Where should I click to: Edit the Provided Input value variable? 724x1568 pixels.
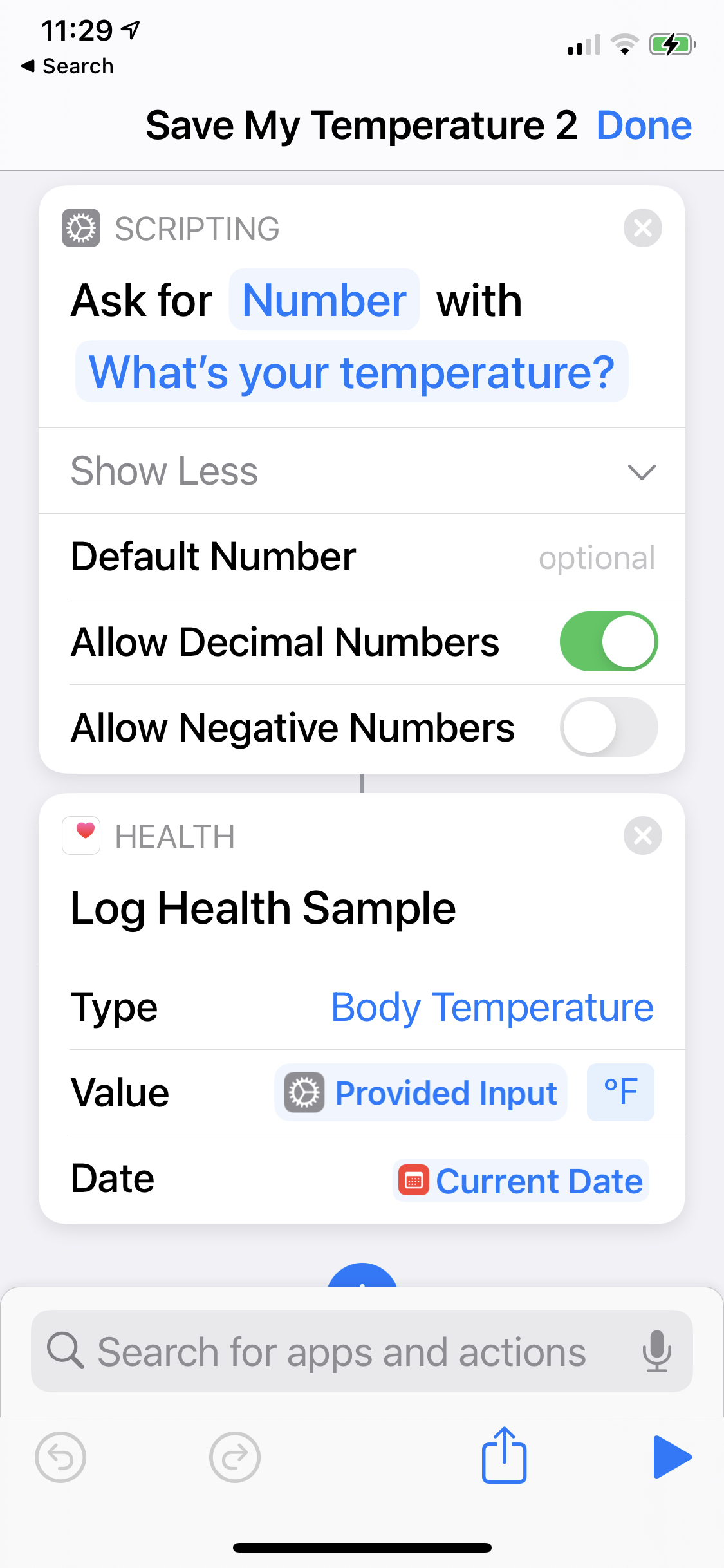point(421,1092)
